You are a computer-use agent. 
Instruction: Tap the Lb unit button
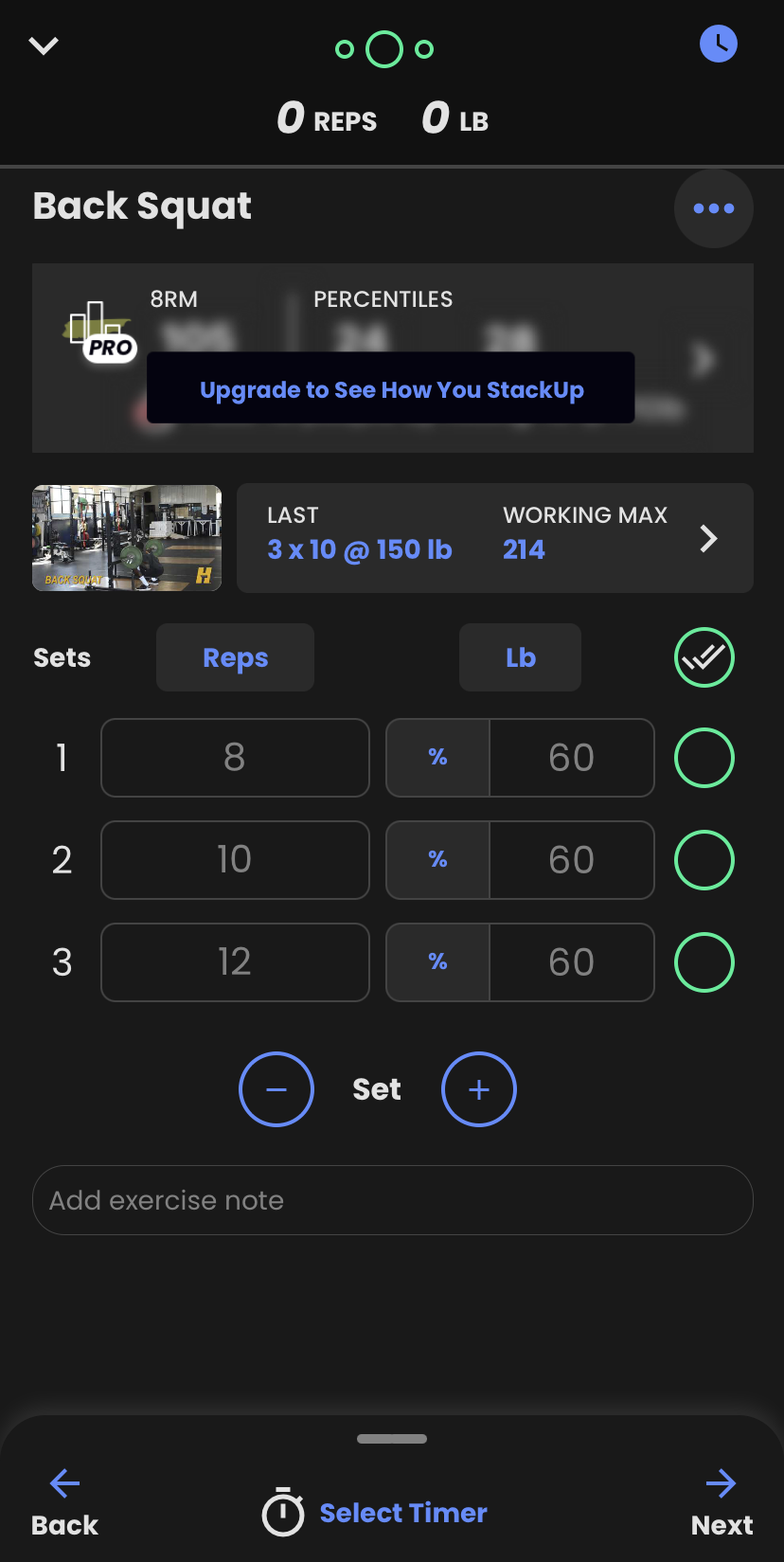520,657
